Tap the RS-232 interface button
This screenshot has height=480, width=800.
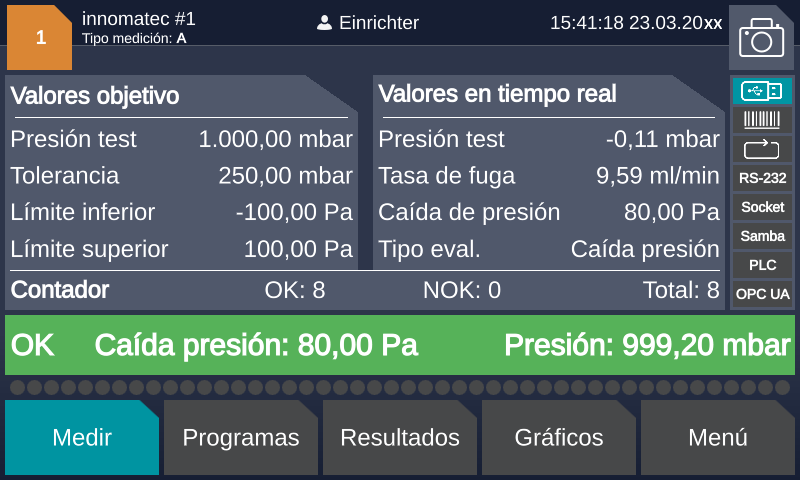click(x=762, y=178)
